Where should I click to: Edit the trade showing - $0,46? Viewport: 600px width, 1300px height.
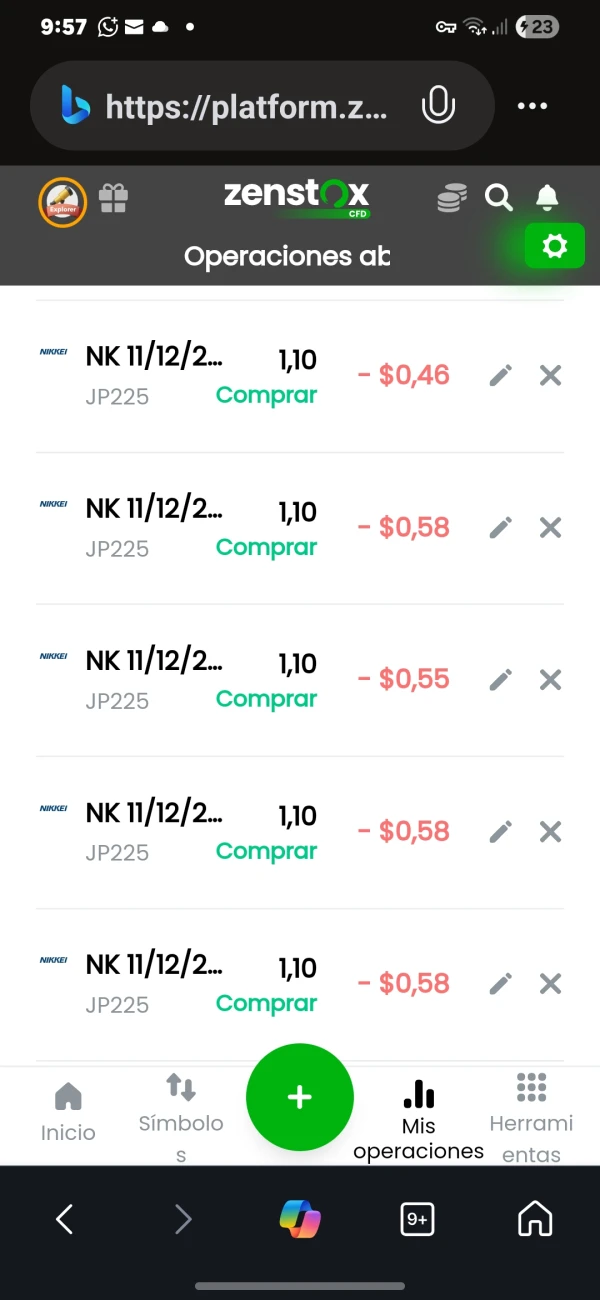coord(501,376)
